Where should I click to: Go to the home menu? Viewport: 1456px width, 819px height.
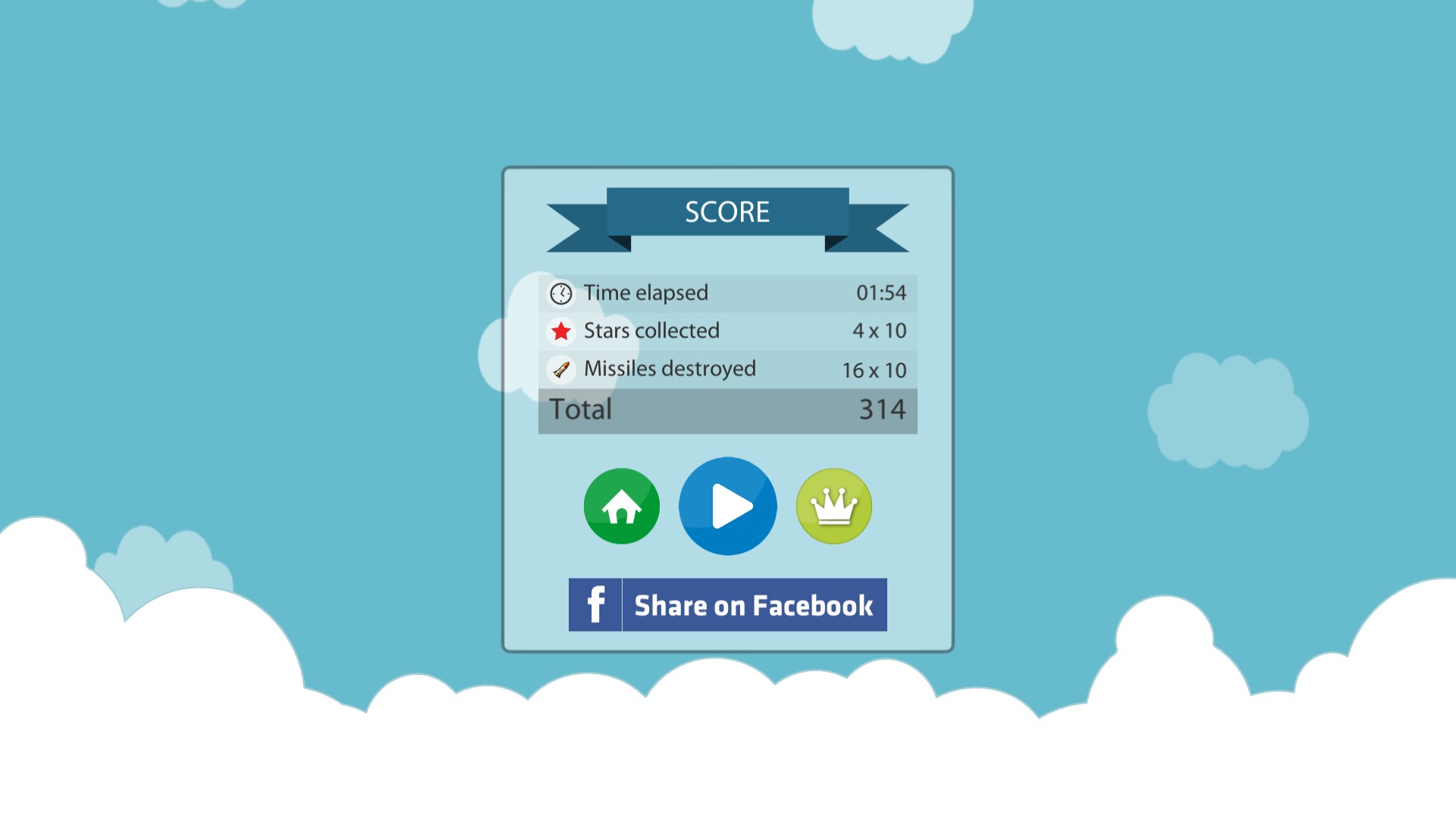(621, 506)
